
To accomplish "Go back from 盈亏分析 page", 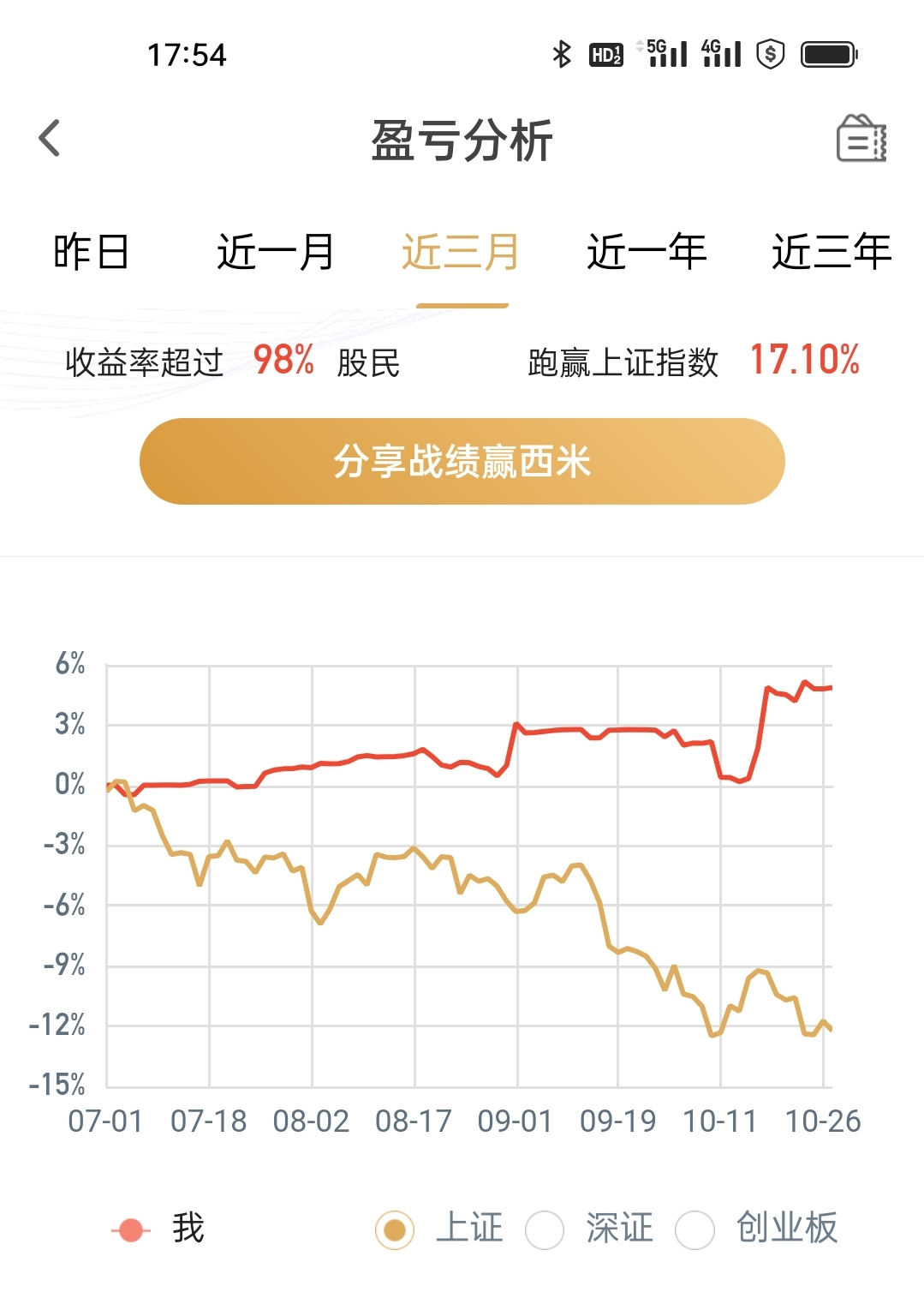I will tap(50, 138).
